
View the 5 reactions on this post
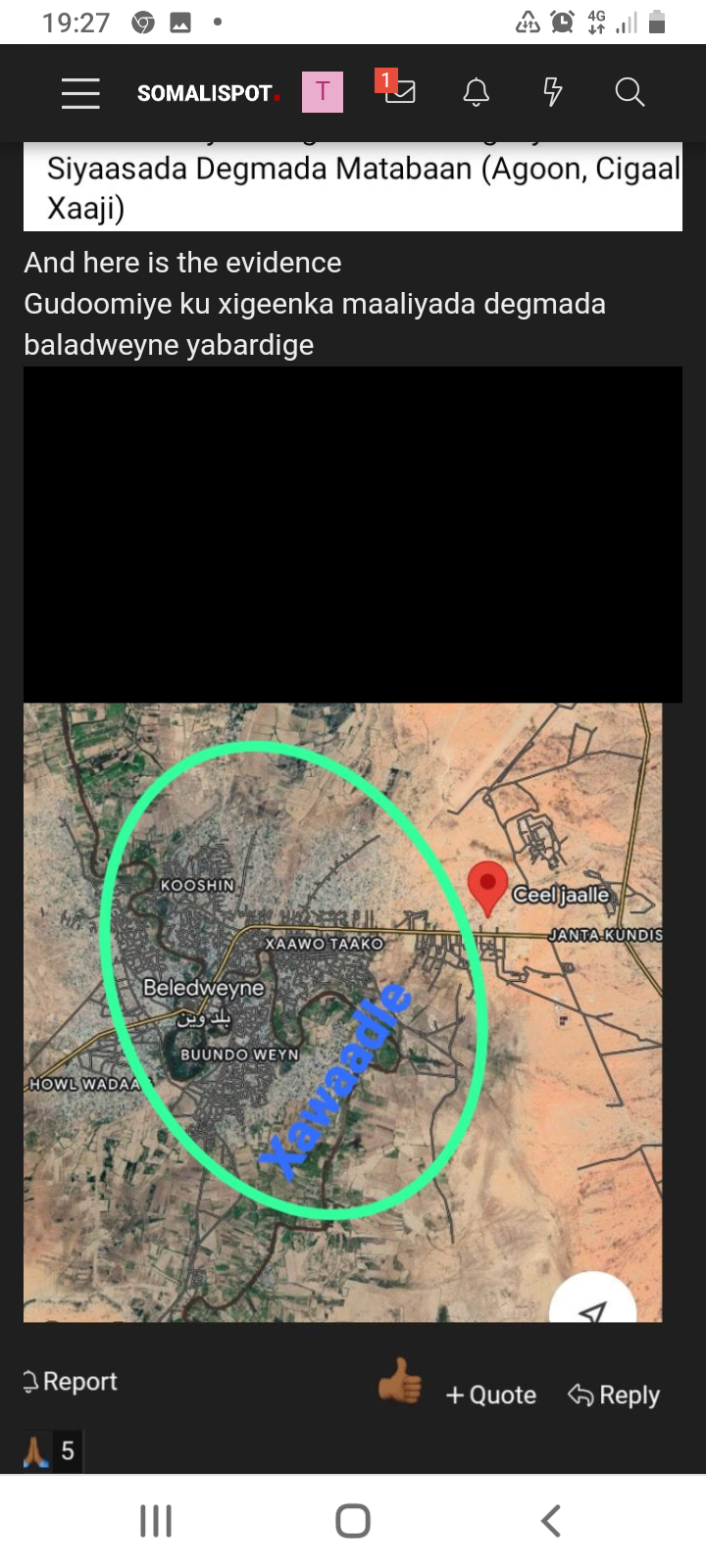tap(51, 1450)
